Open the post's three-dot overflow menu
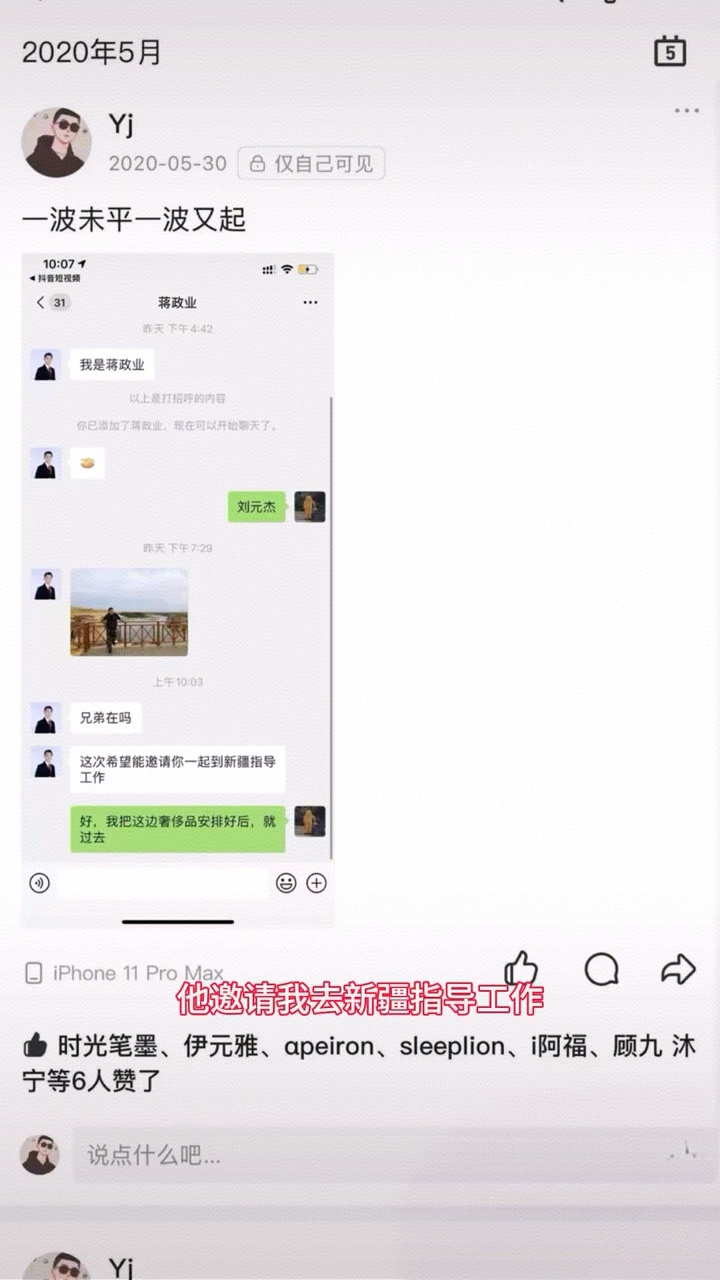Image resolution: width=720 pixels, height=1280 pixels. pyautogui.click(x=686, y=111)
